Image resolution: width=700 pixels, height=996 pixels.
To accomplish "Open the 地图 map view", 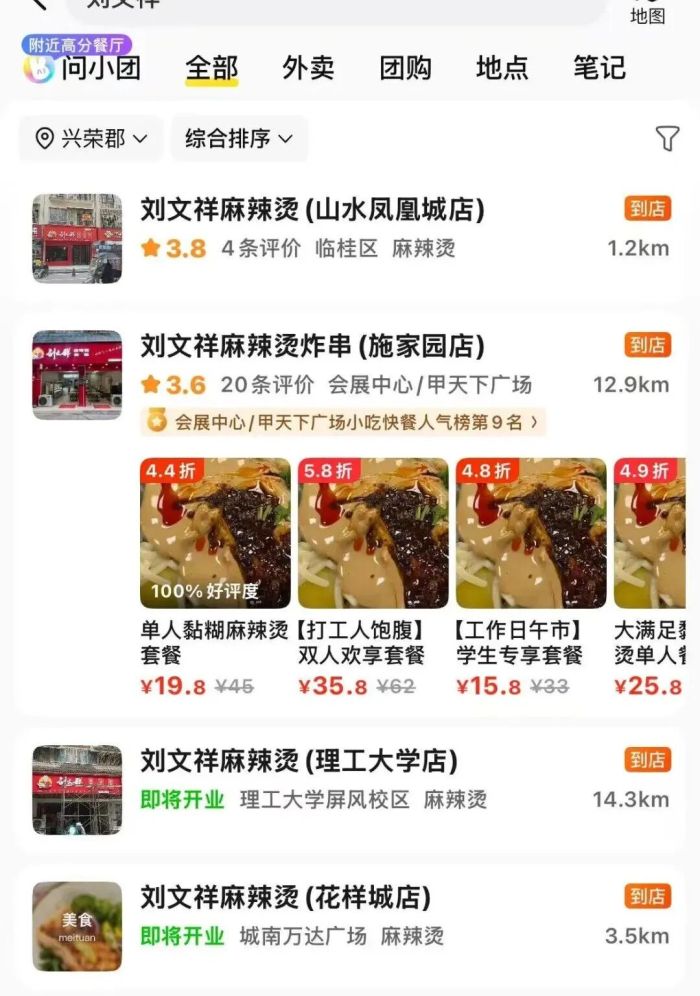I will pos(647,14).
